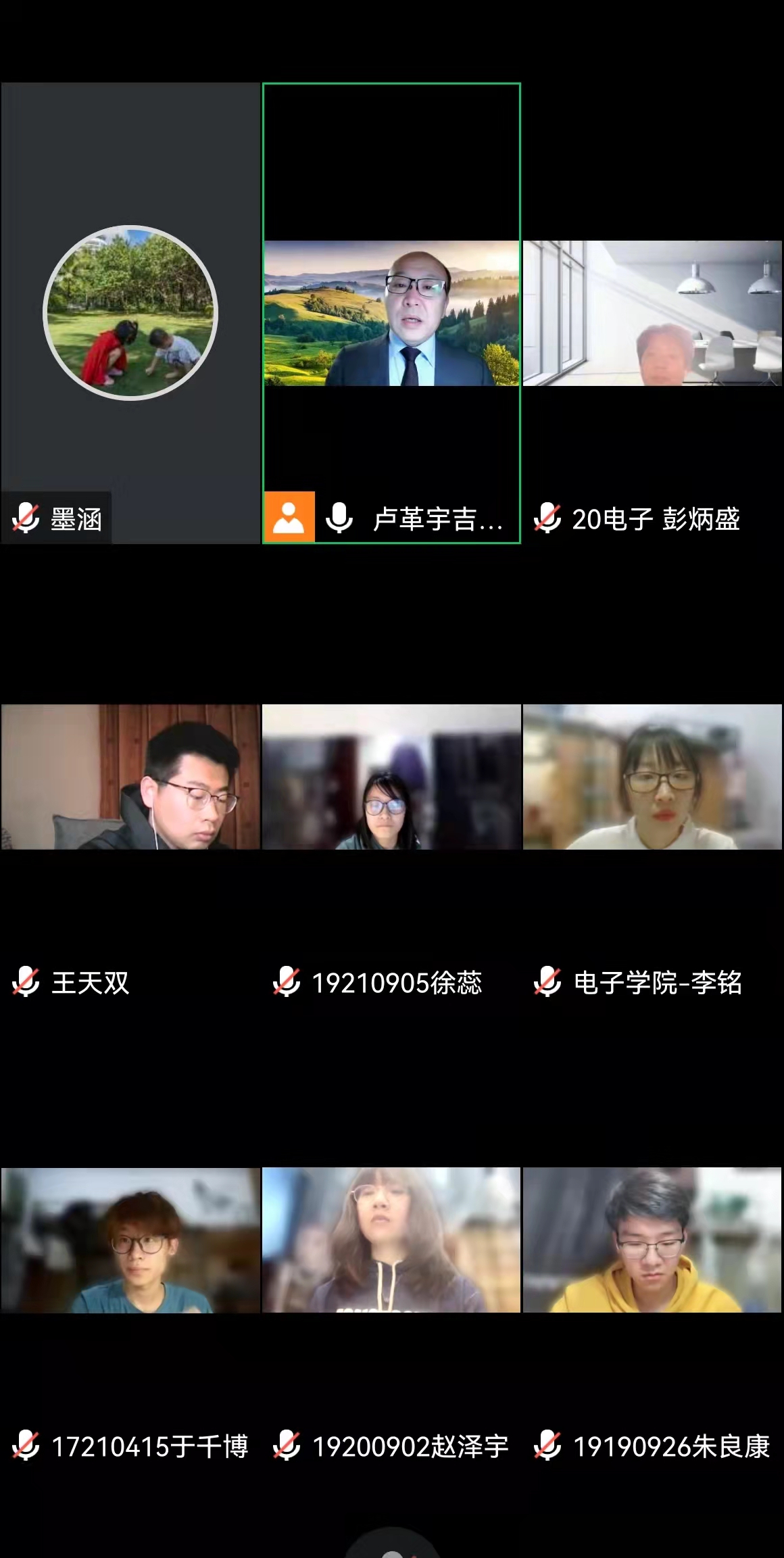Tap the video tile of 20电子 彭炳盛
Image resolution: width=784 pixels, height=1558 pixels.
pyautogui.click(x=652, y=313)
